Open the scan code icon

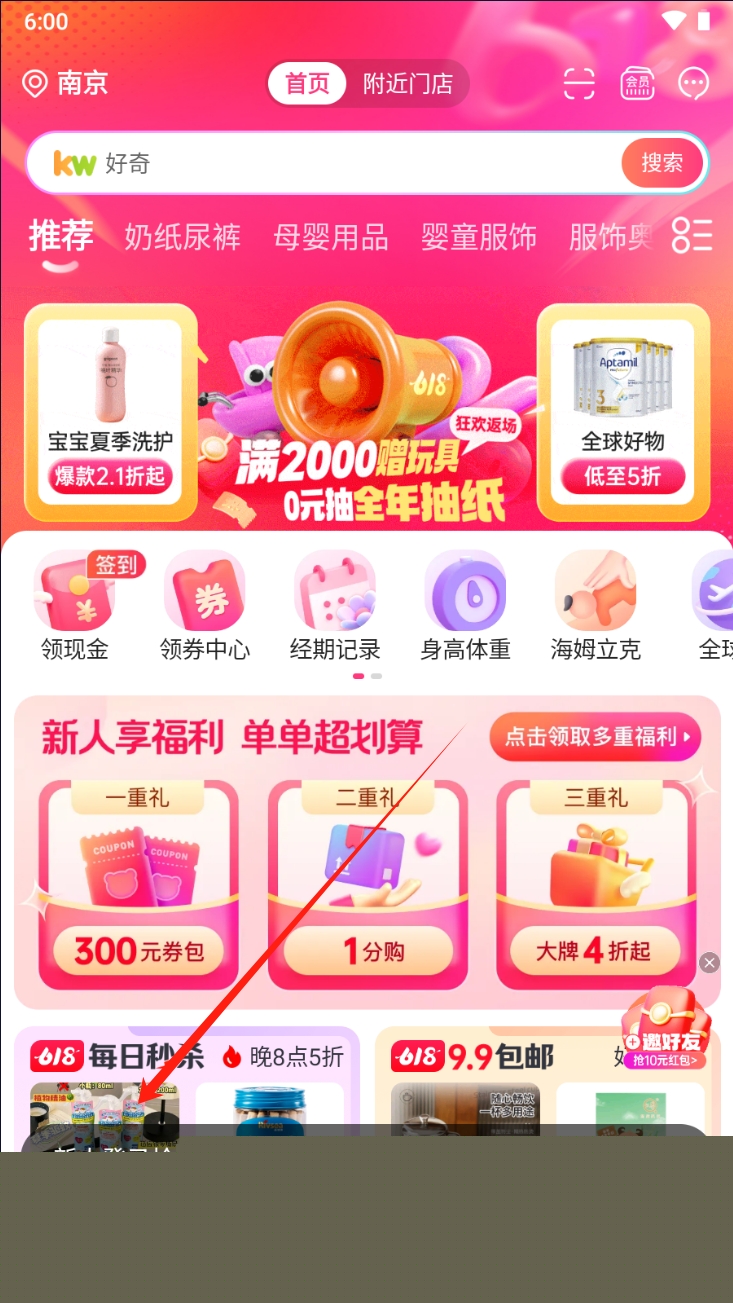coord(579,84)
